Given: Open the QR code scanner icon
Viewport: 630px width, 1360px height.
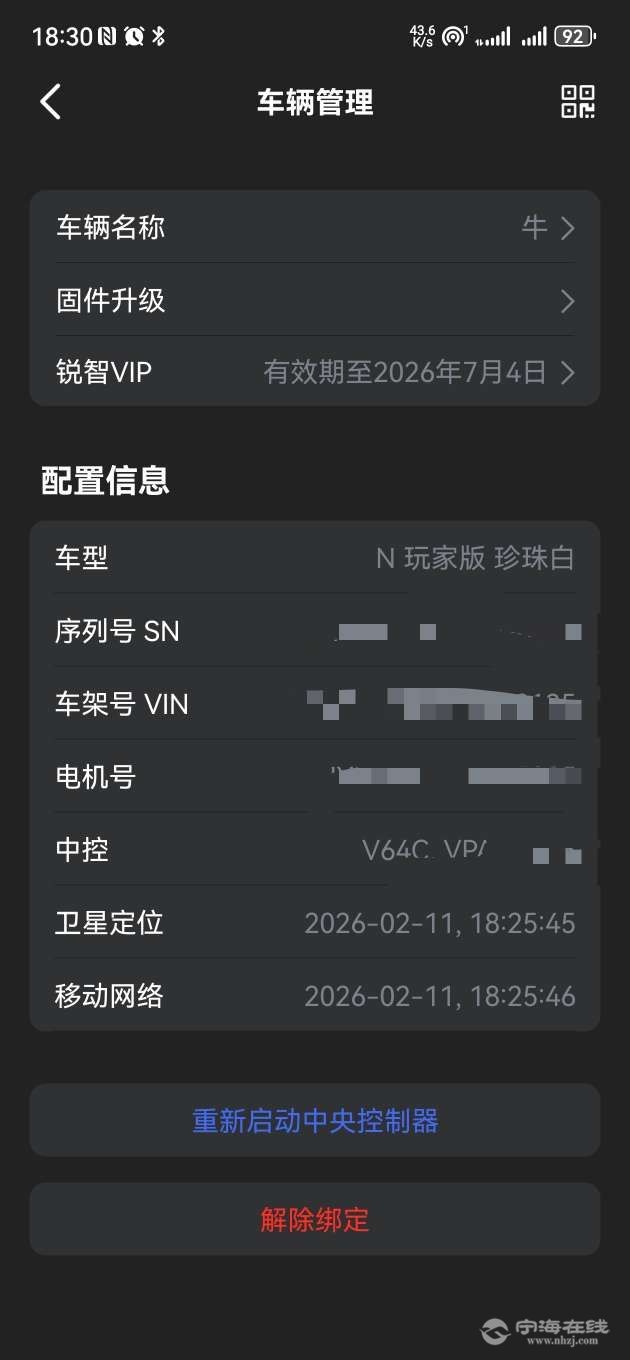Looking at the screenshot, I should (577, 102).
